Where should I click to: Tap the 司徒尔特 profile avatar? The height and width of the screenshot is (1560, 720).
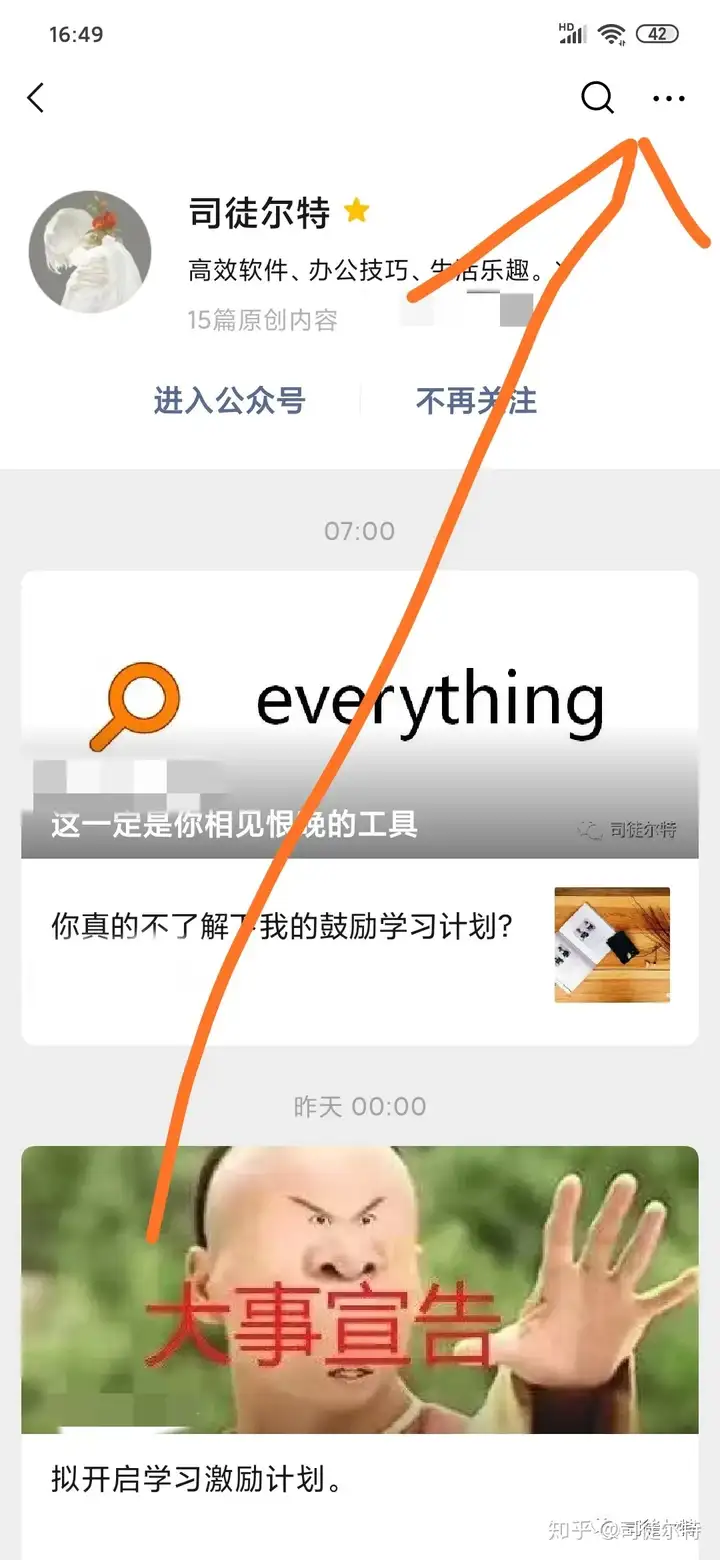click(x=90, y=252)
